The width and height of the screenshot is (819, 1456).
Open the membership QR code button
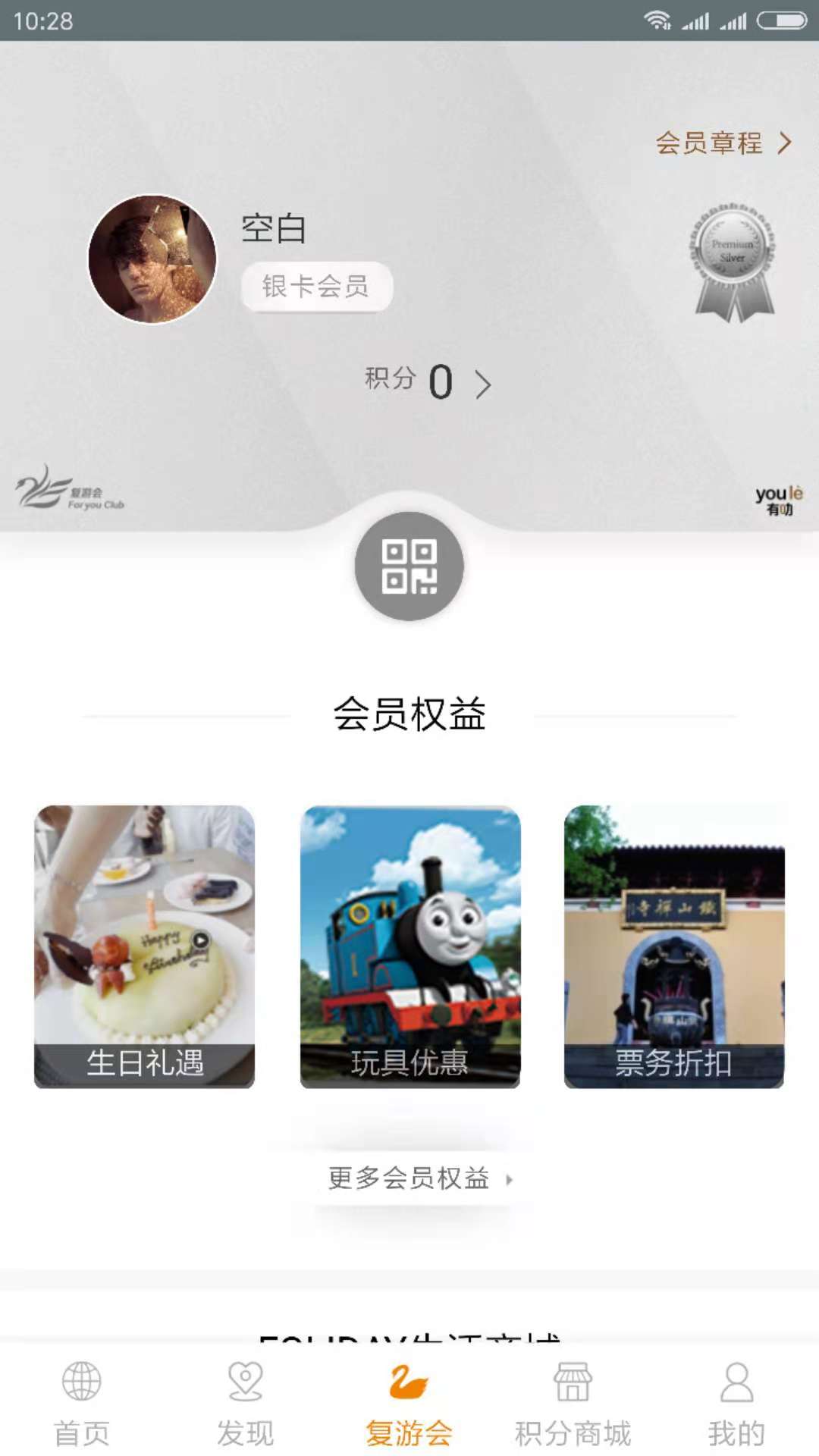(409, 566)
